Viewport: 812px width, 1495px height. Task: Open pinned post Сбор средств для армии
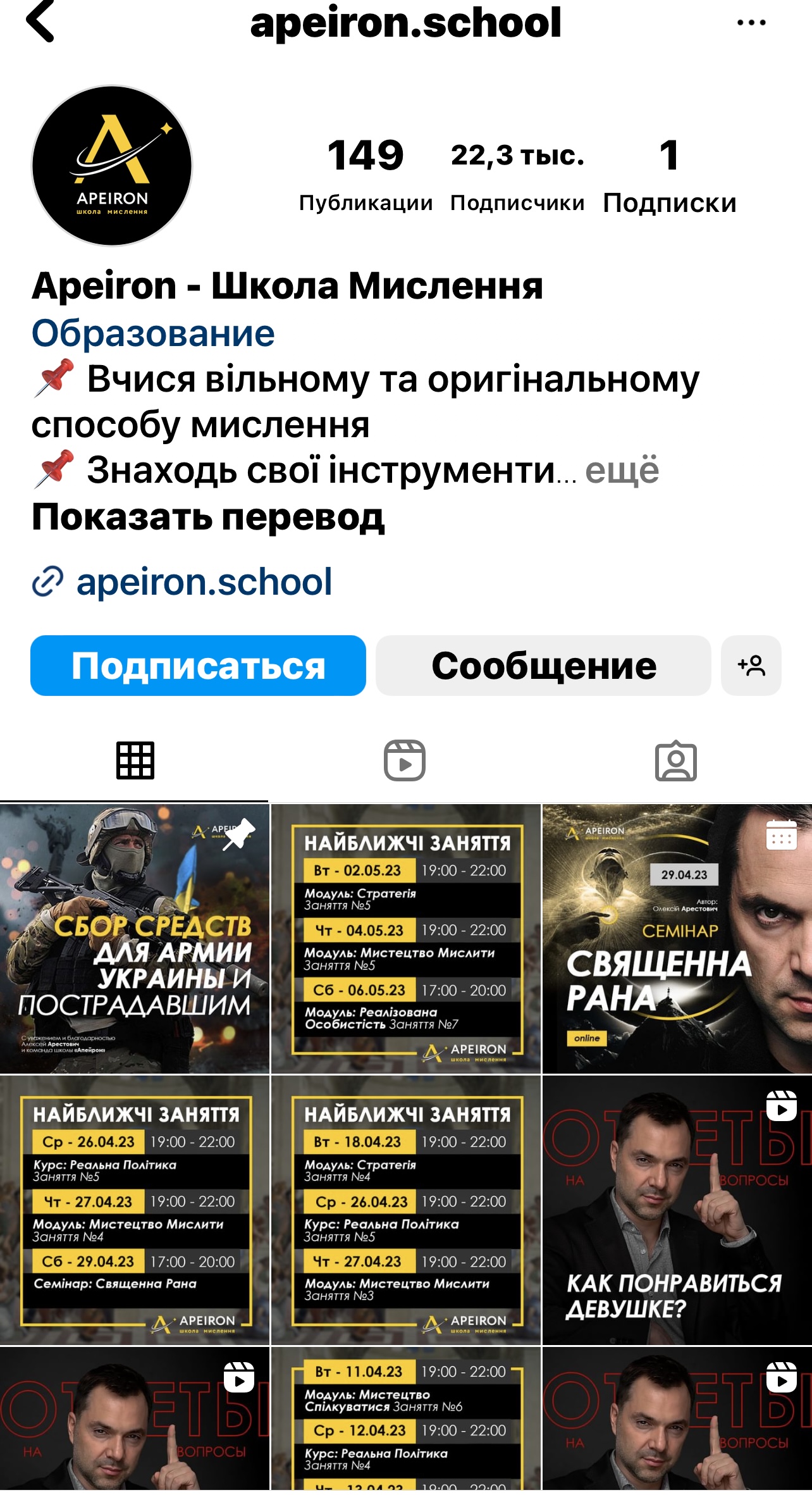point(135,939)
